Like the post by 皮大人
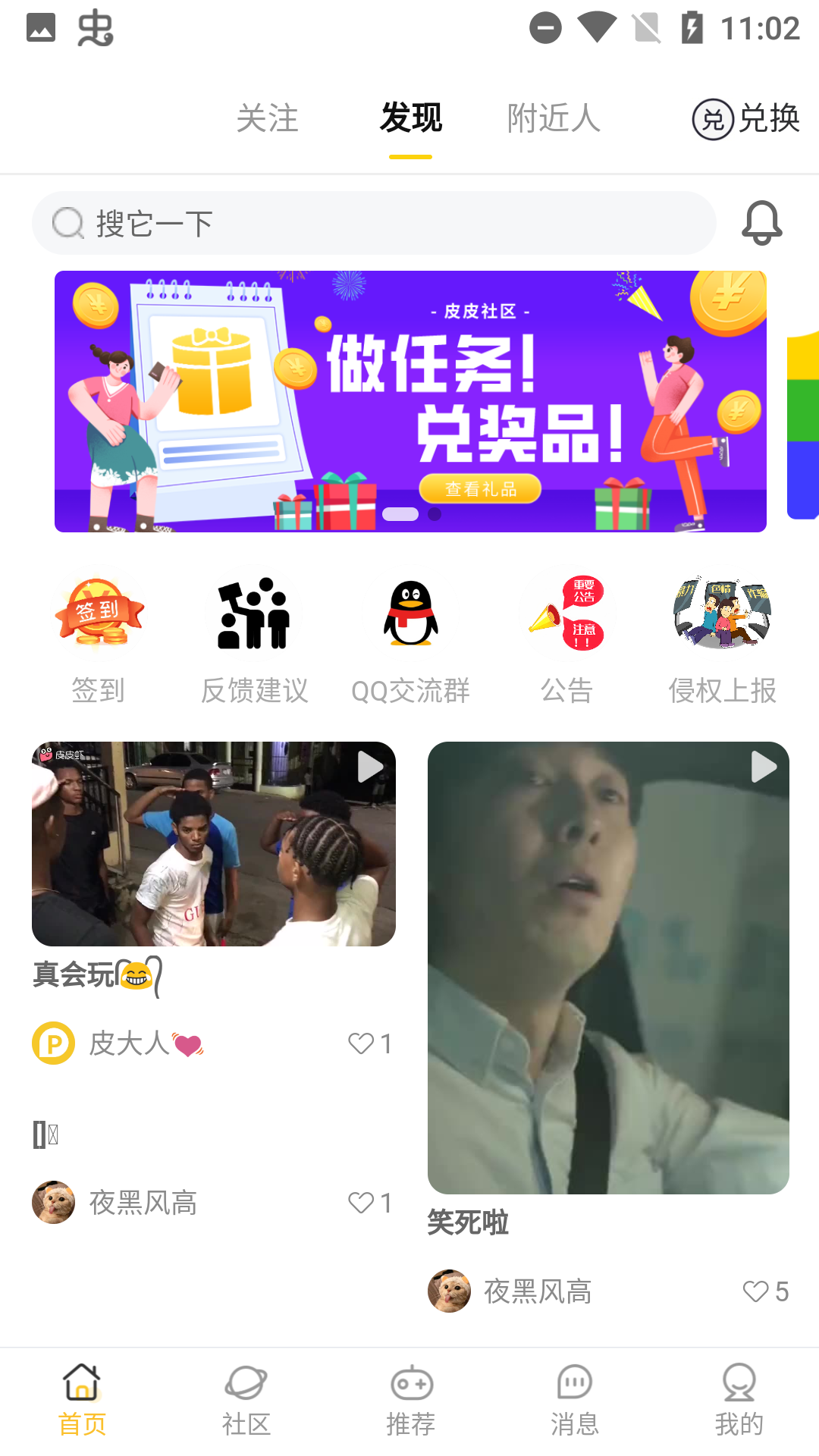The width and height of the screenshot is (819, 1456). [370, 1043]
